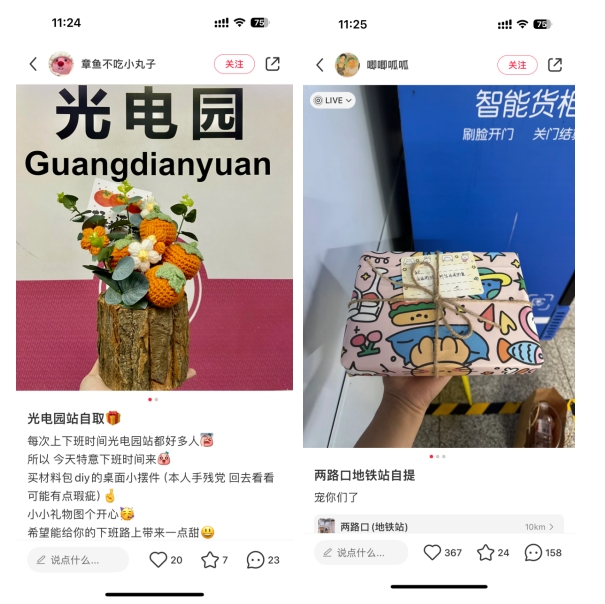Open the 158 comments on 两路口地铁站自提 post
The image size is (605, 604).
point(534,552)
